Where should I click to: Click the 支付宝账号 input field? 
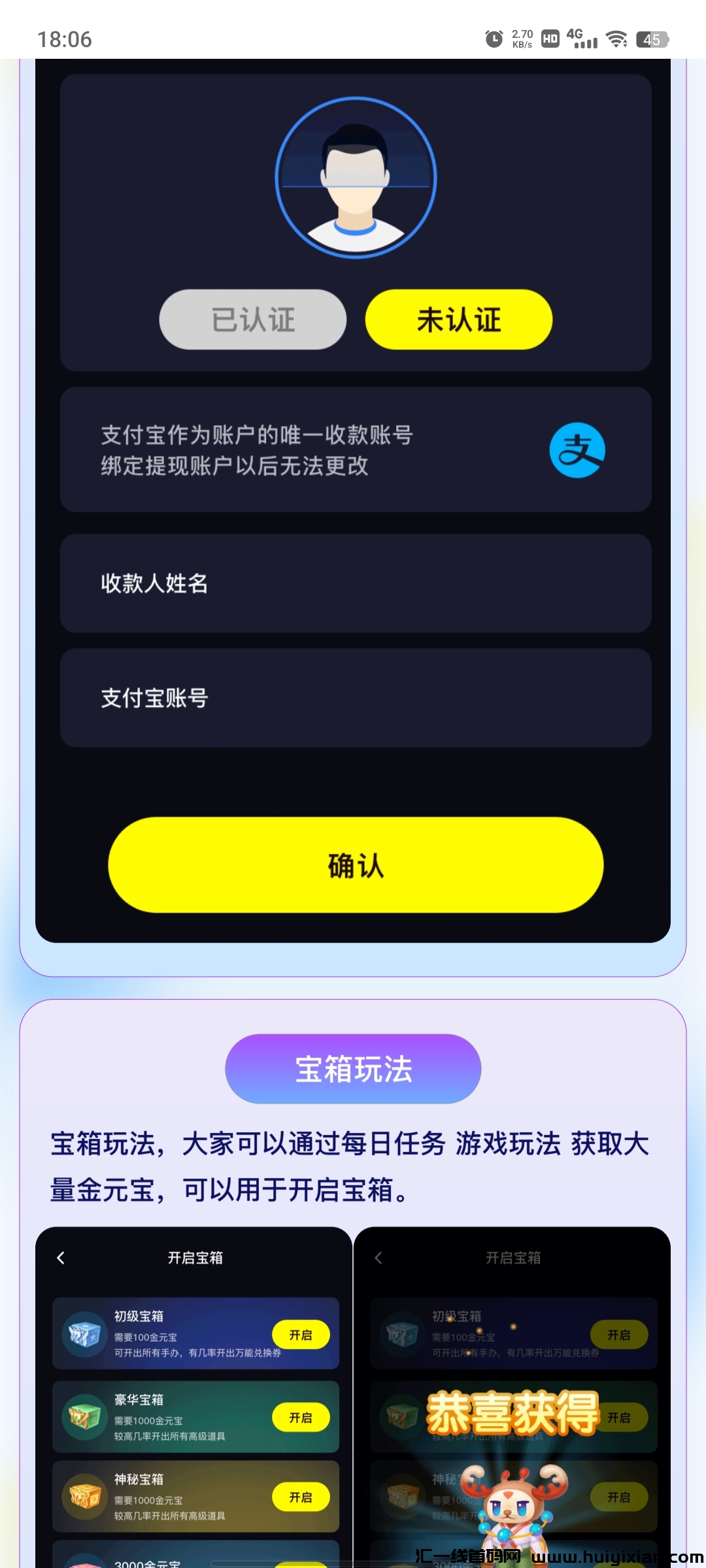[355, 698]
